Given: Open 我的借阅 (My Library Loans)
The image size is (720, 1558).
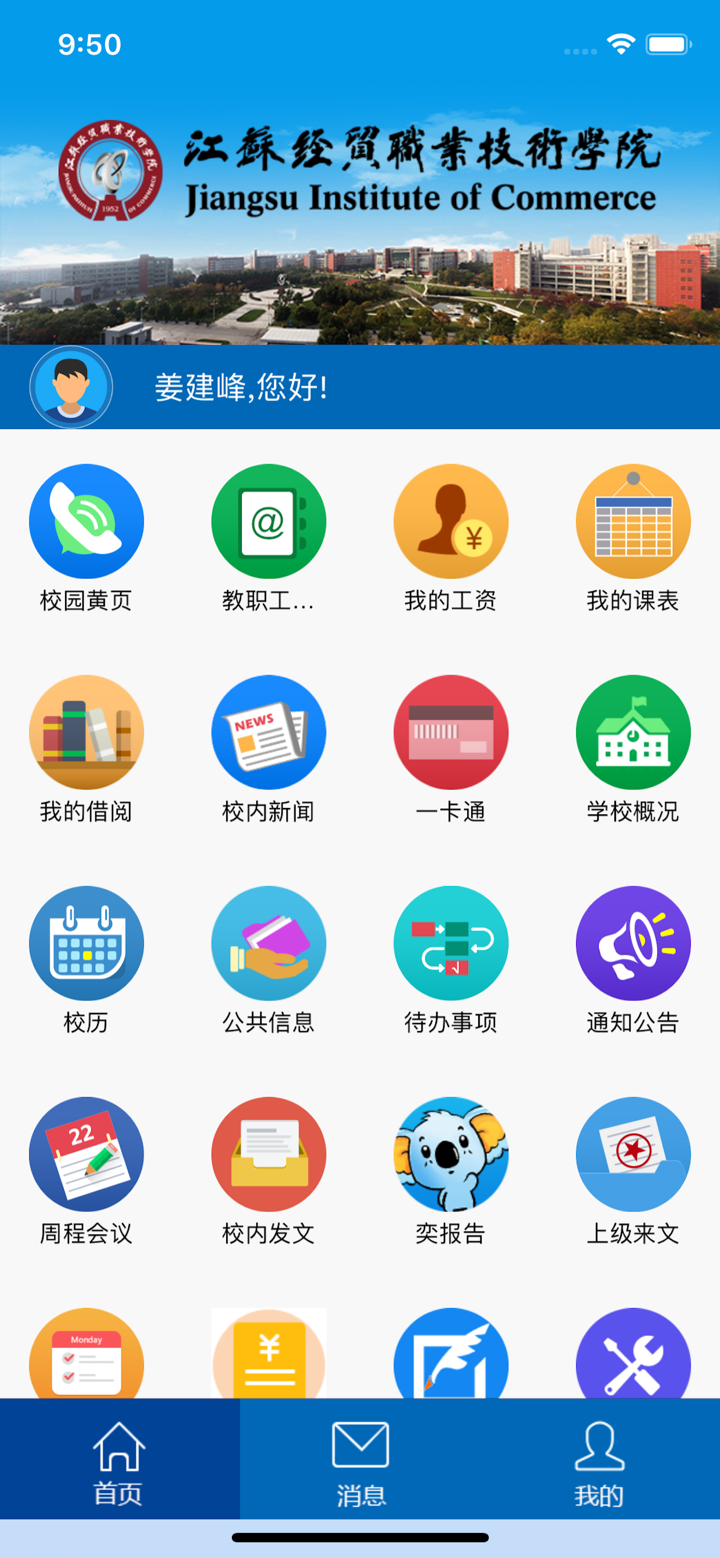Looking at the screenshot, I should point(86,732).
